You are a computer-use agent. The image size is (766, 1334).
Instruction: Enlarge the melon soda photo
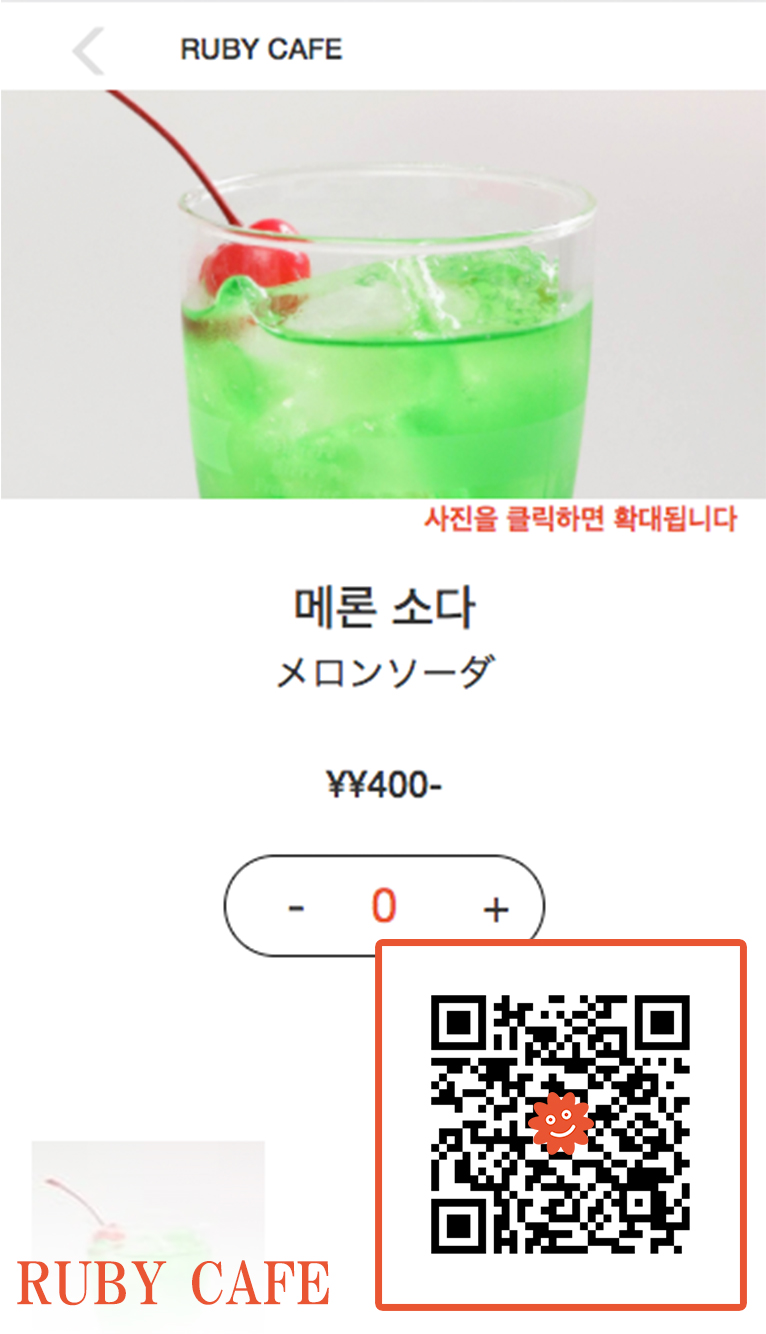point(383,294)
